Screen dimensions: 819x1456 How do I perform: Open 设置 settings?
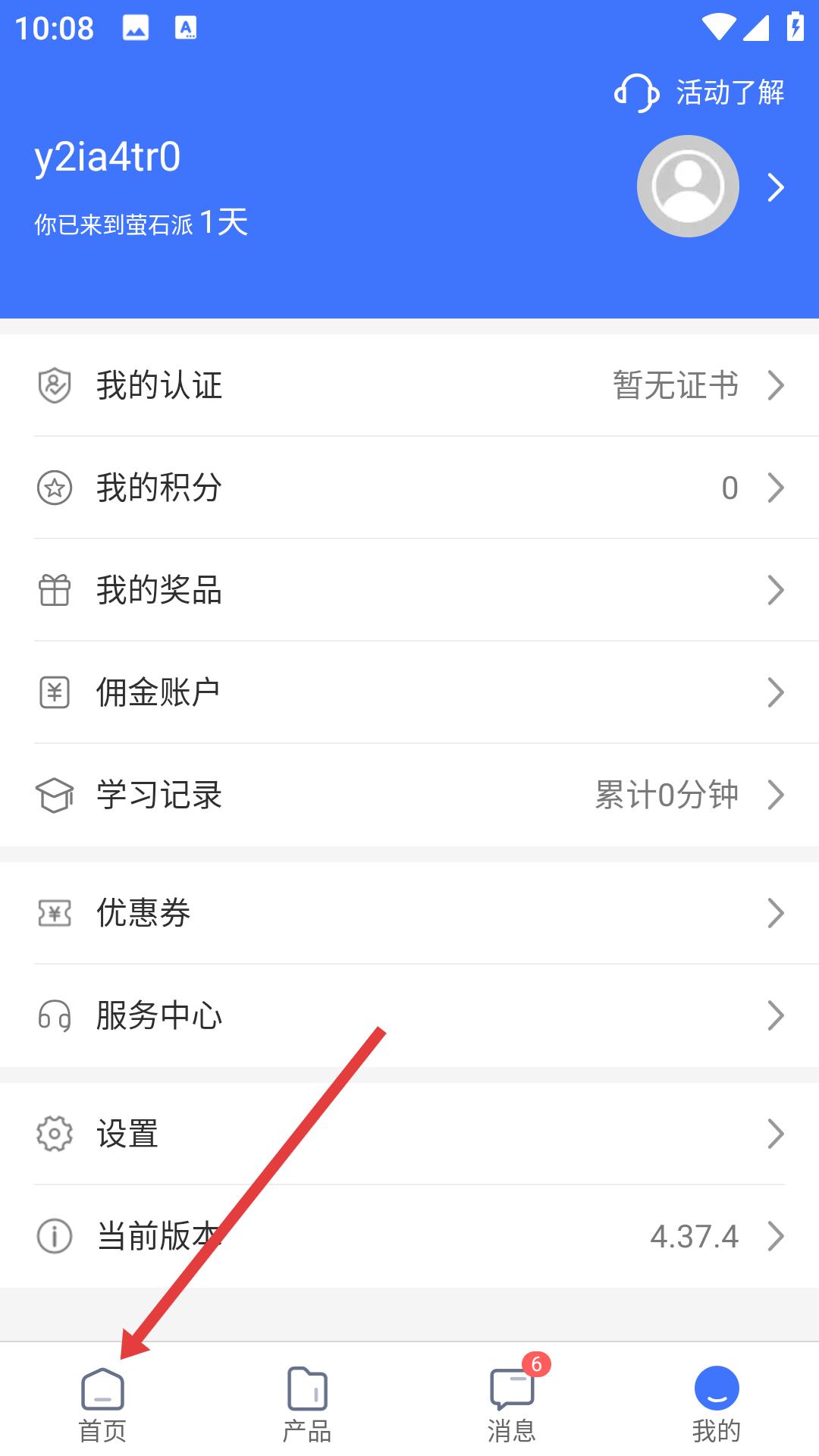(409, 1134)
